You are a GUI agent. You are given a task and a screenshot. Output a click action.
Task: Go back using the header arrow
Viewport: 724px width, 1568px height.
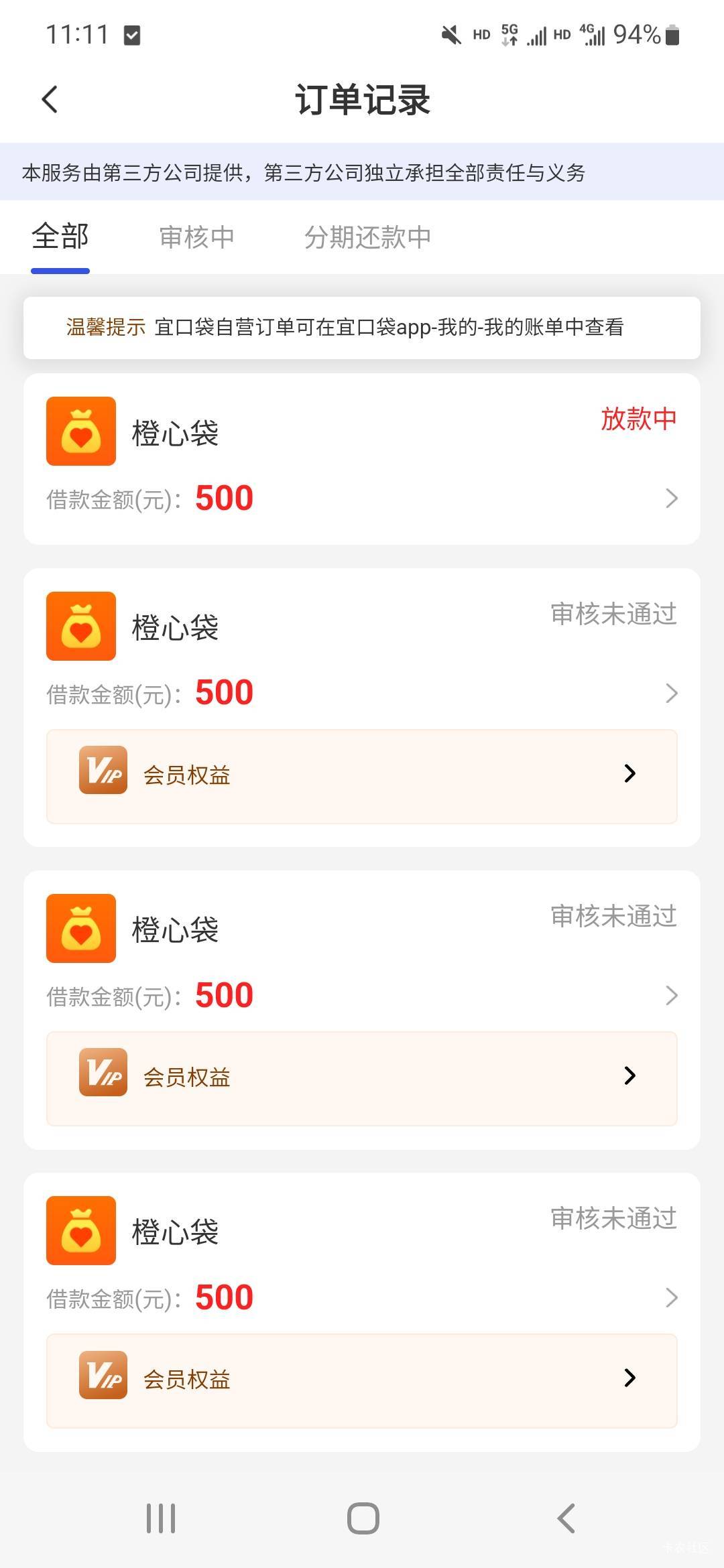pos(50,100)
